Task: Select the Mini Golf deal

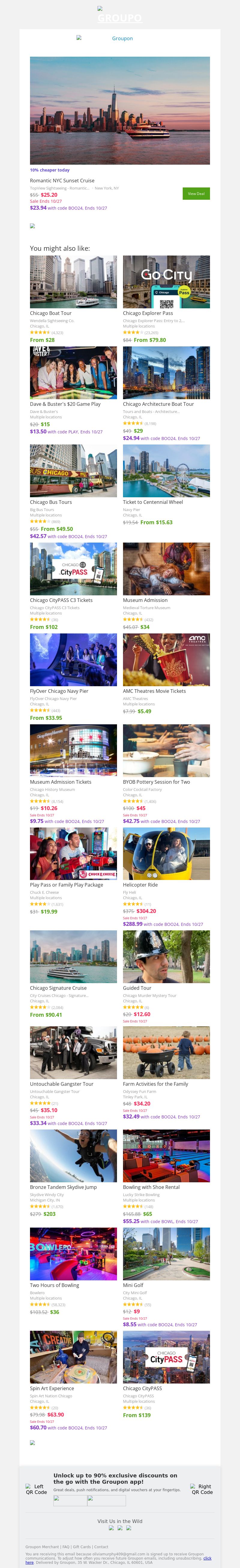Action: coord(166,1254)
